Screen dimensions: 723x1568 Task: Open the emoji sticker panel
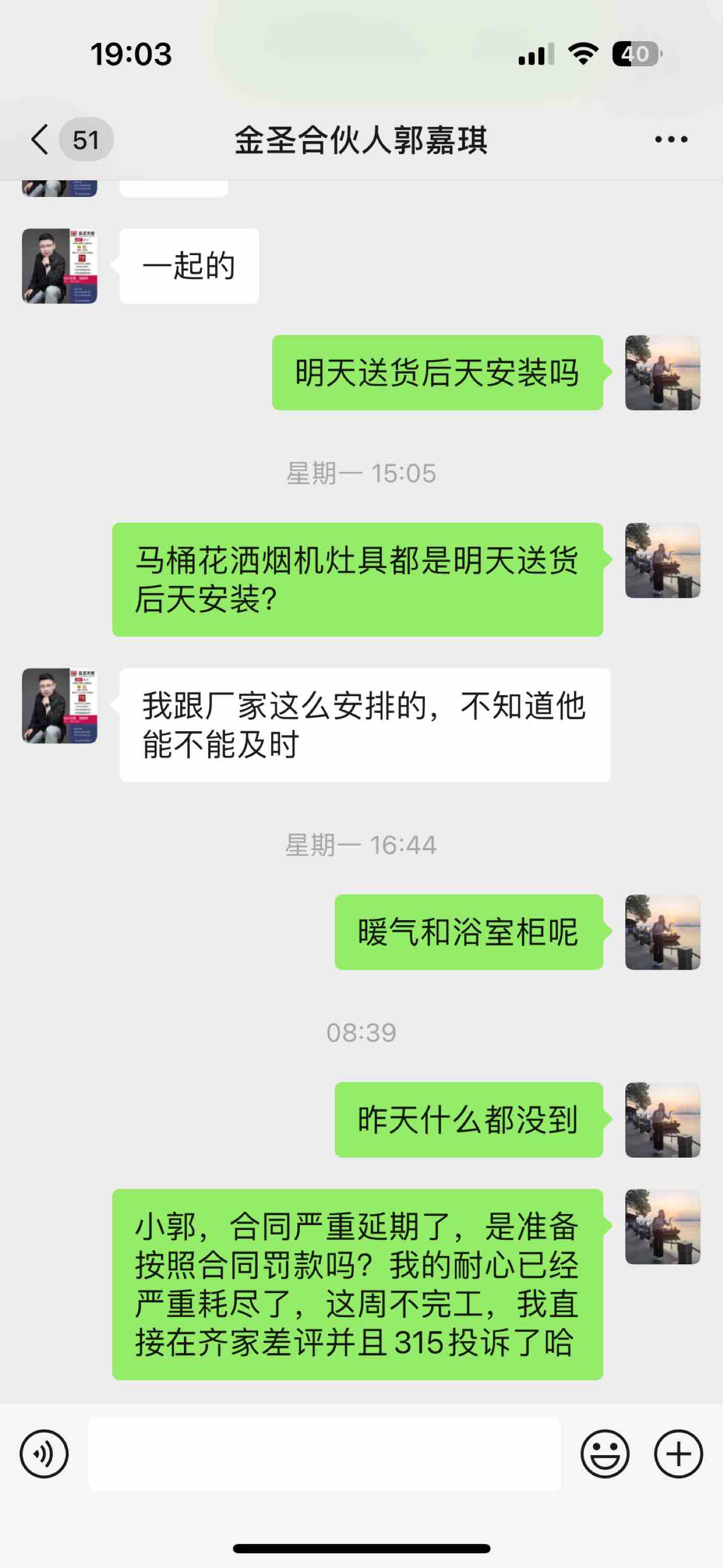point(604,1454)
